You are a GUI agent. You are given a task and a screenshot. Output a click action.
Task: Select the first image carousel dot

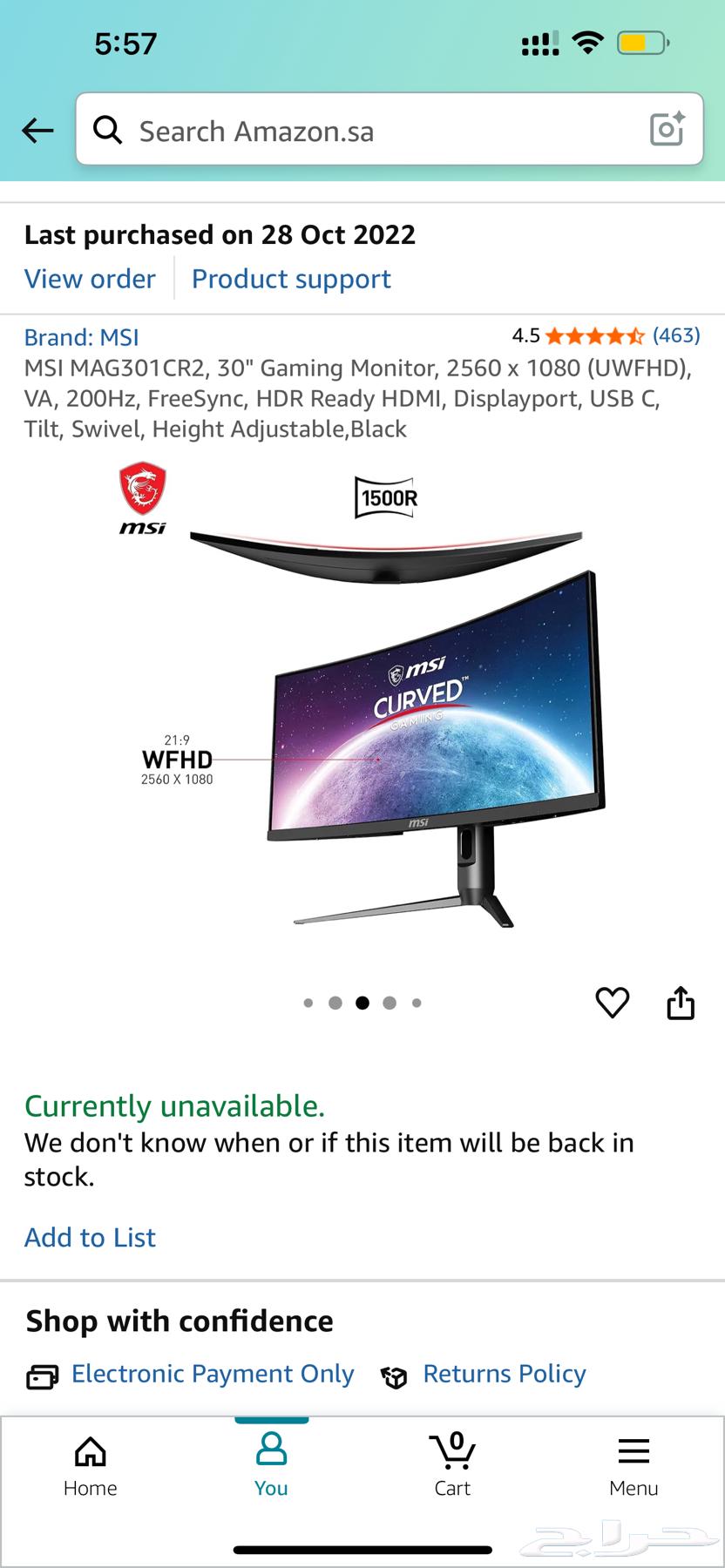pos(308,1003)
